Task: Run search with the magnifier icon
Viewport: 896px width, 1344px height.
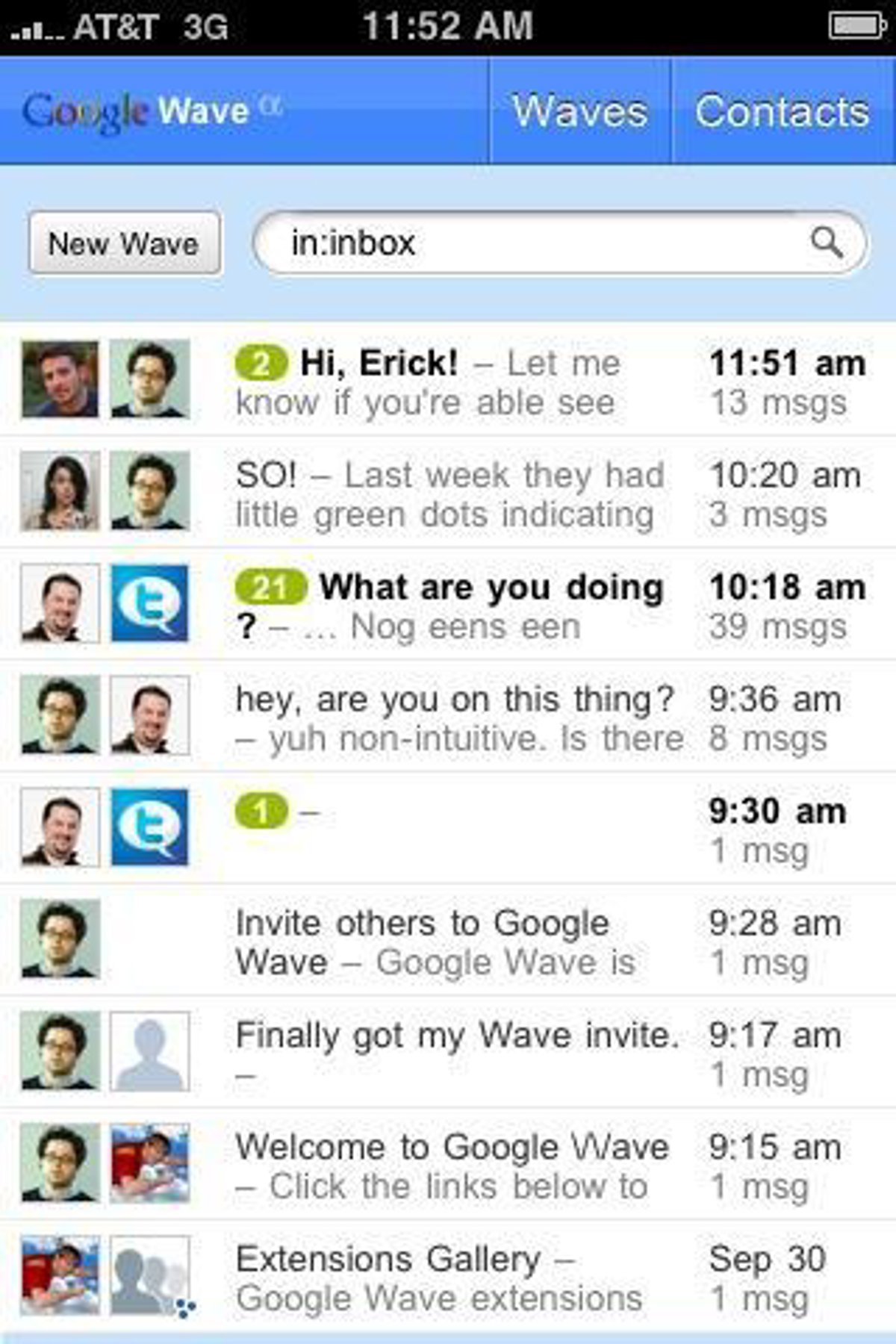Action: tap(826, 243)
